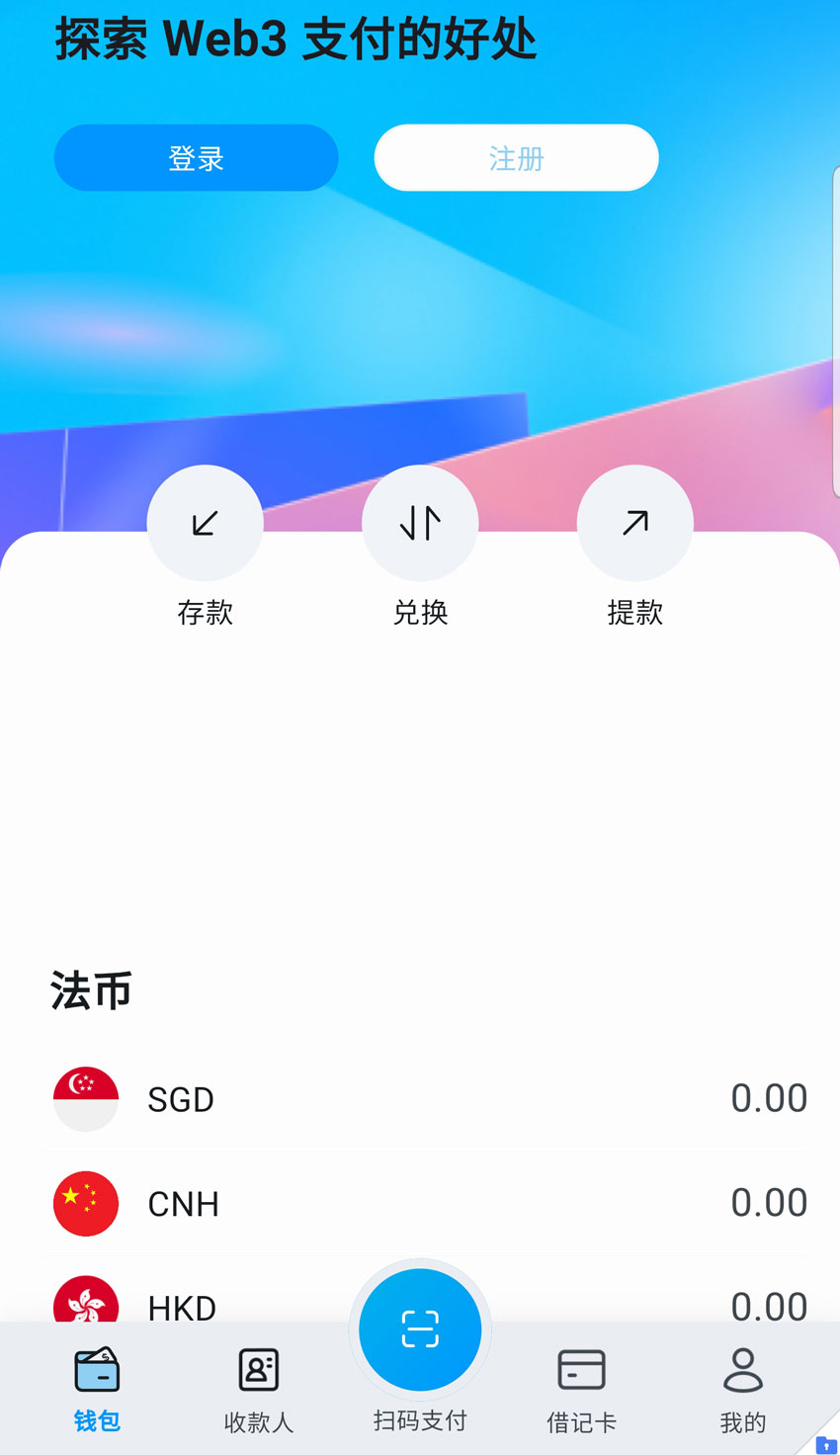This screenshot has height=1455, width=840.
Task: Tap the China flag next to CNH
Action: tap(86, 1204)
